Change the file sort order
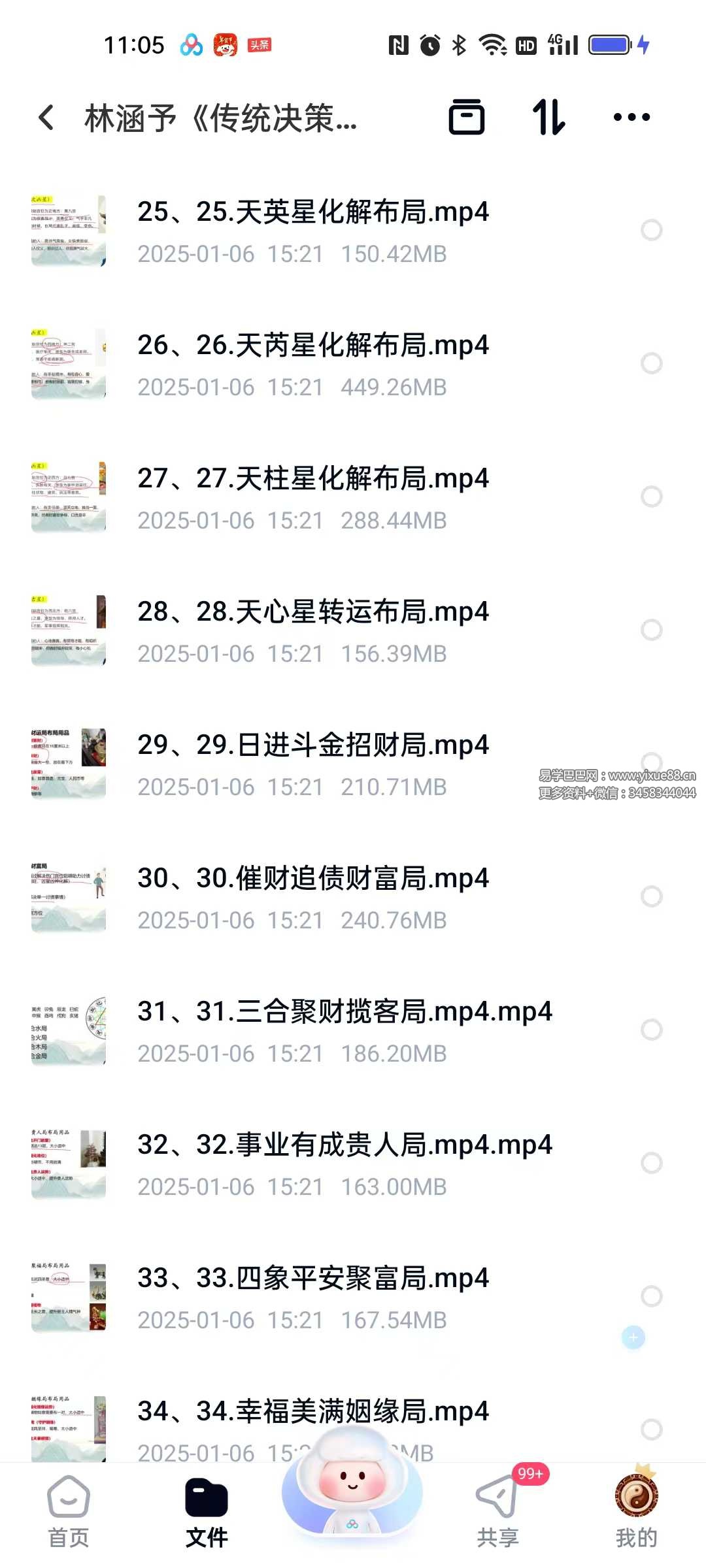 pyautogui.click(x=549, y=118)
